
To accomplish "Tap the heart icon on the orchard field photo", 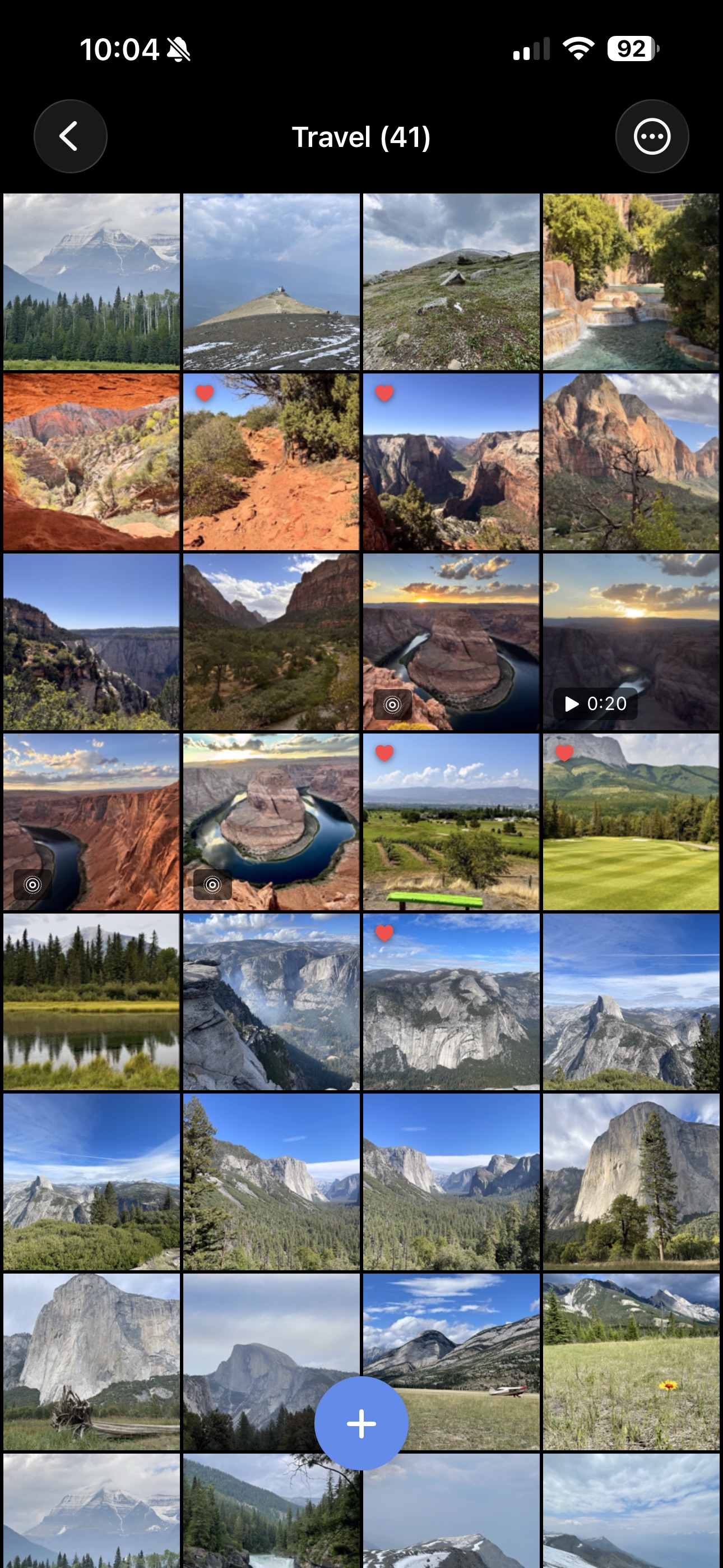I will [384, 755].
